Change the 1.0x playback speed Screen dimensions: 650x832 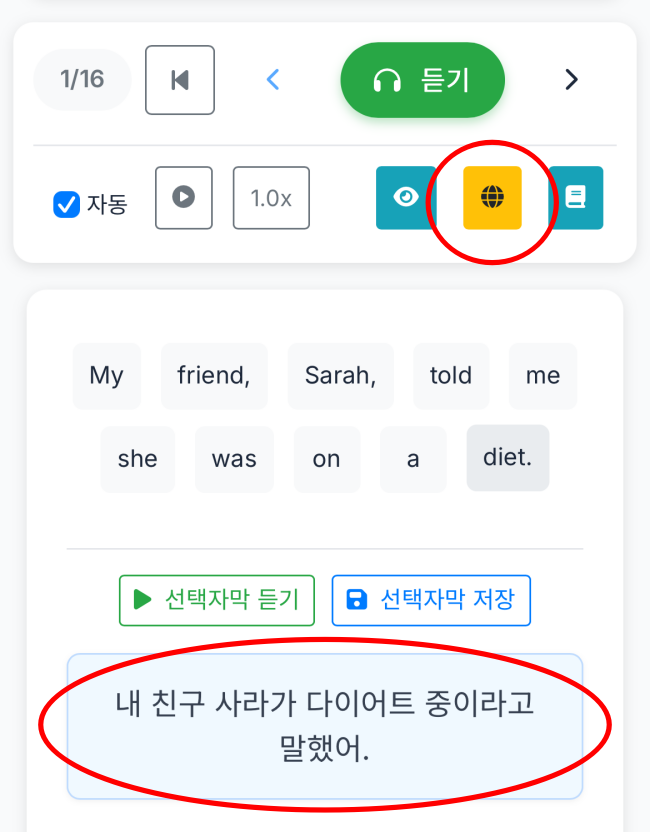point(271,198)
